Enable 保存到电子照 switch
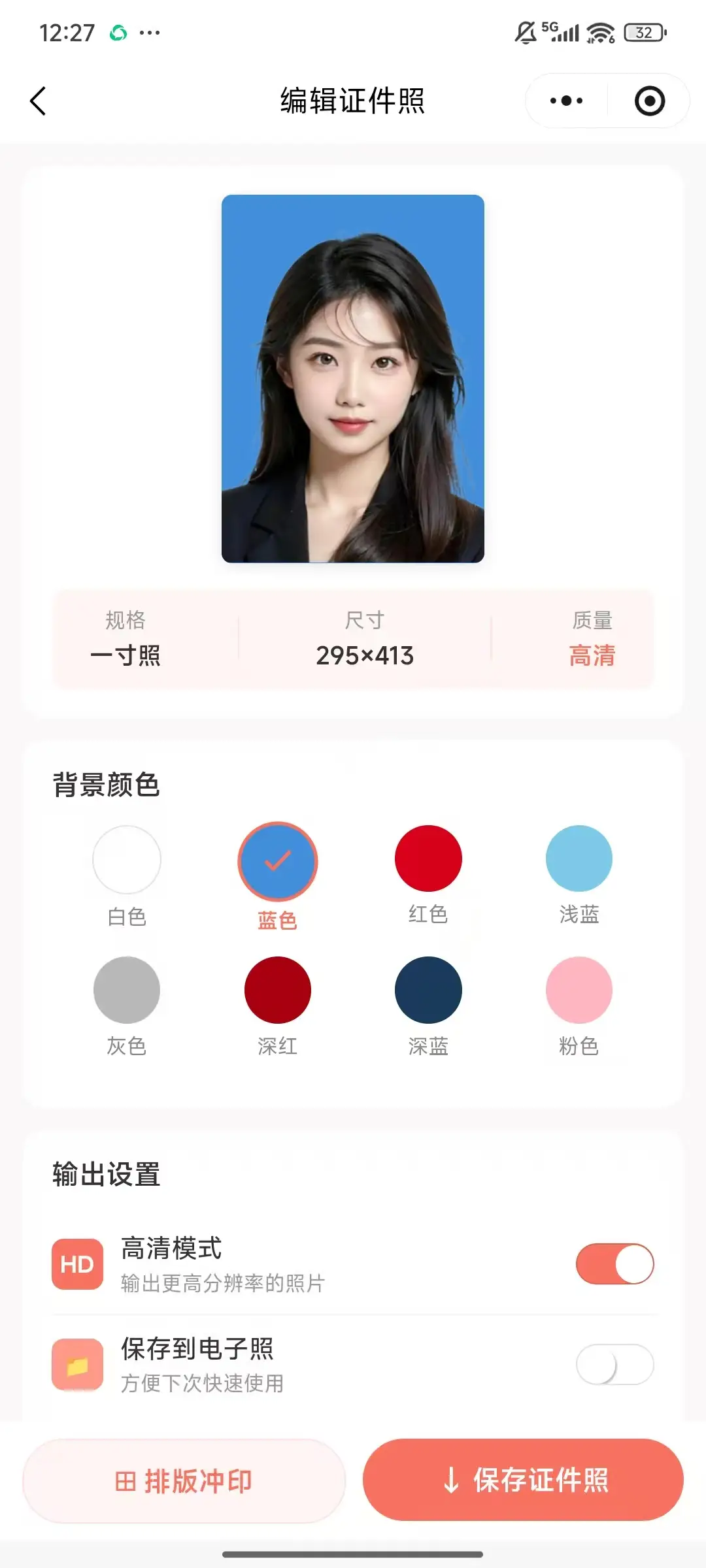The width and height of the screenshot is (706, 1568). pos(614,1364)
